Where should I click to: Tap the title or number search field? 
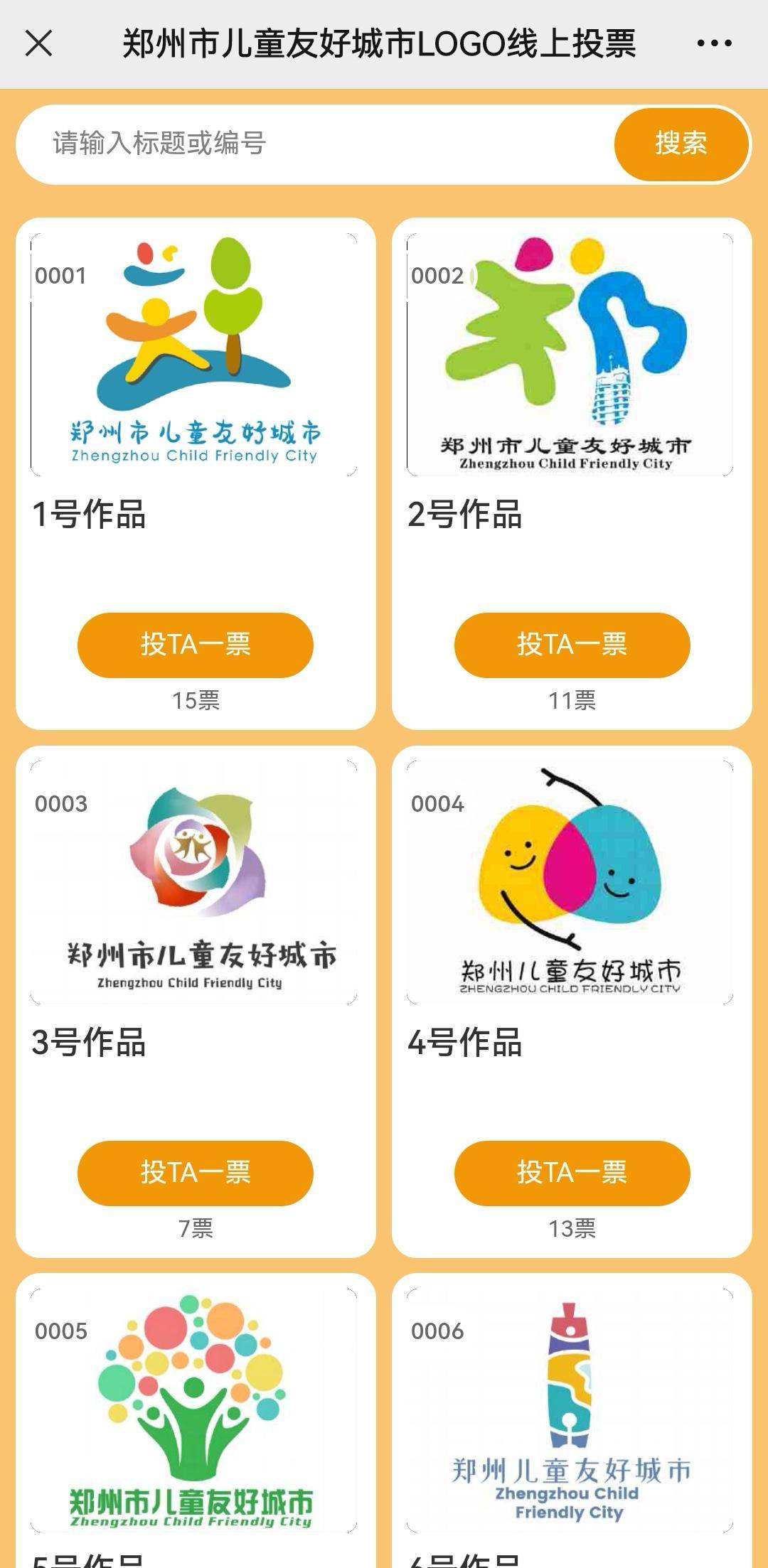pos(316,144)
